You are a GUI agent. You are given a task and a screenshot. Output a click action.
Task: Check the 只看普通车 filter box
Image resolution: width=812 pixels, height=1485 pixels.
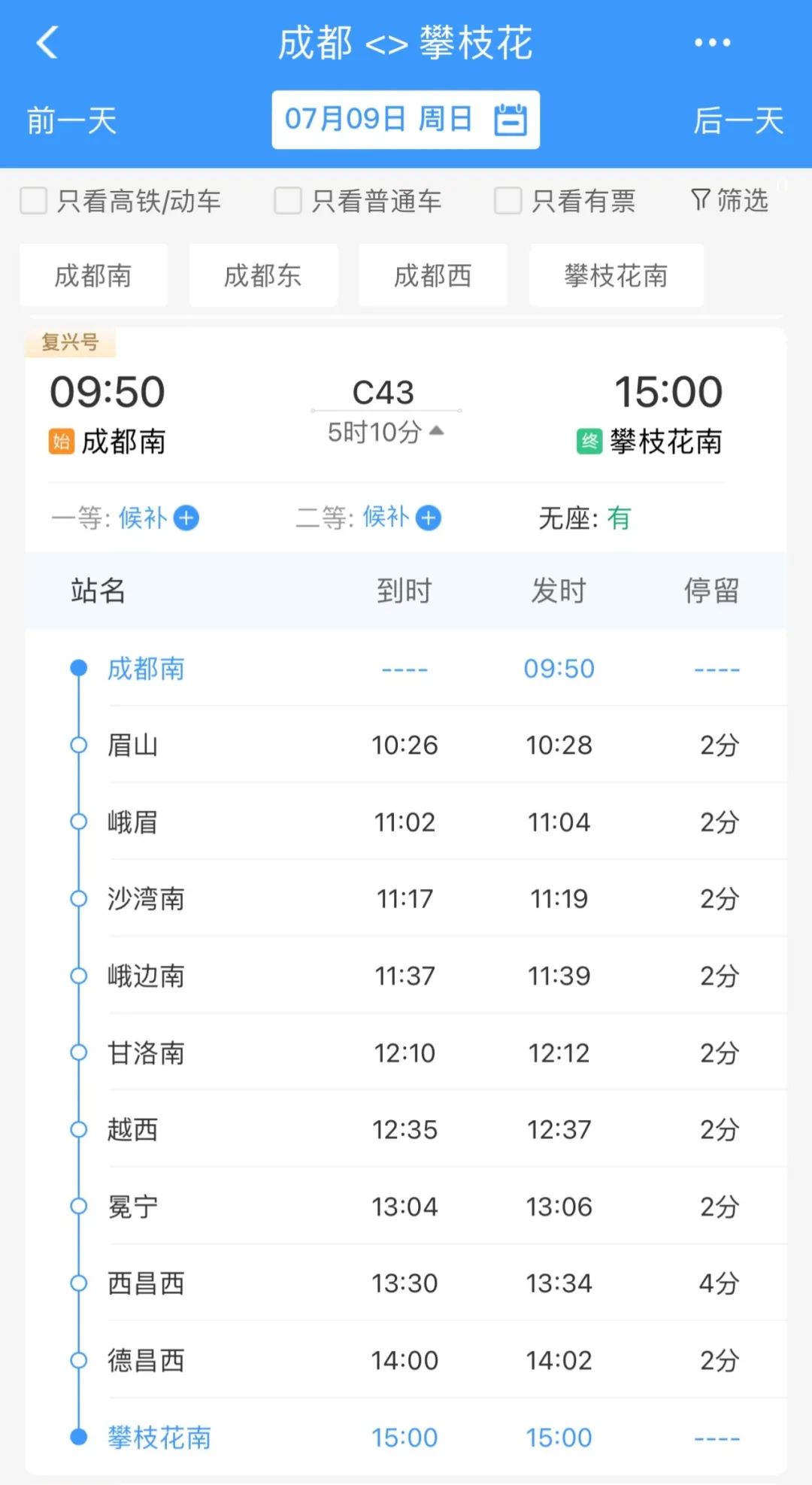tap(288, 201)
